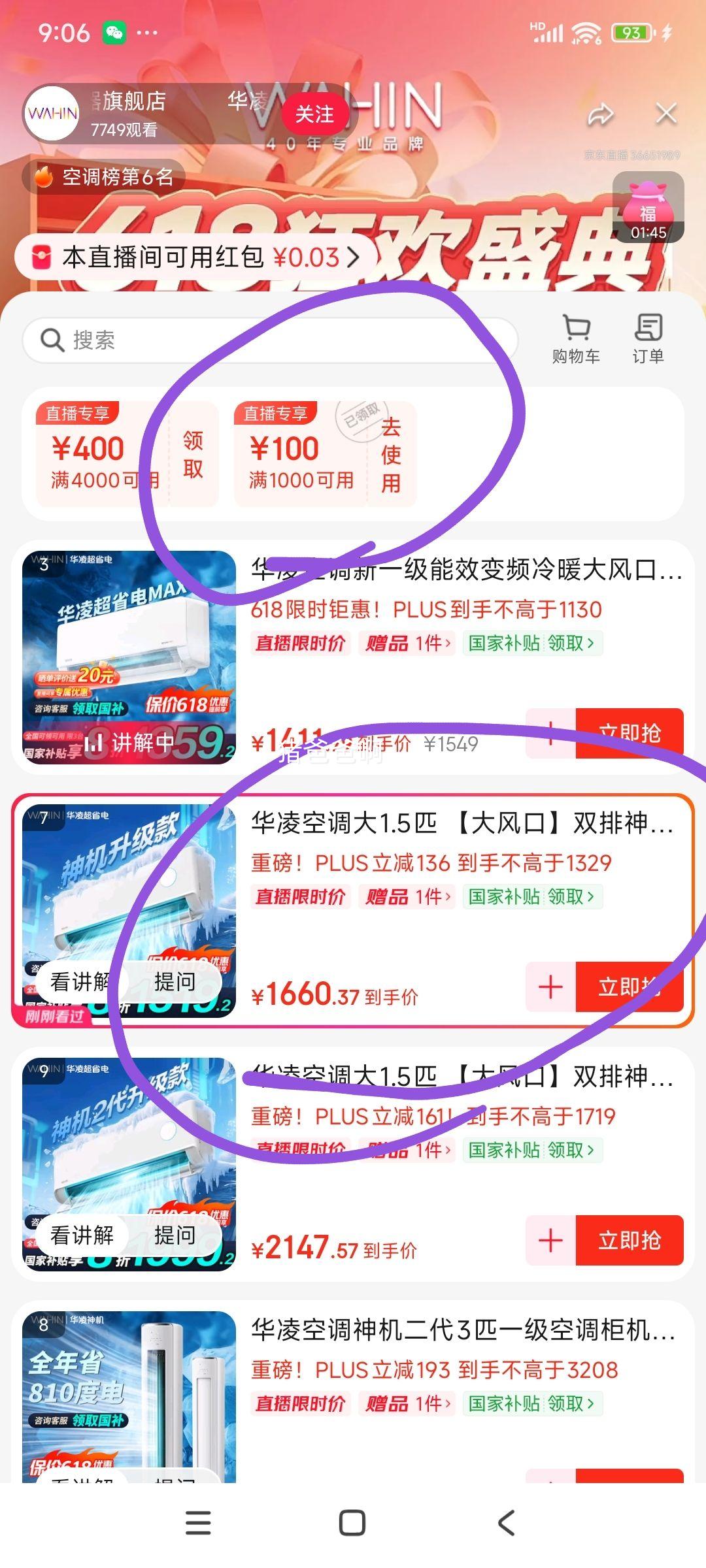Tap 去使用 on the ¥100 coupon
This screenshot has width=706, height=1568.
coord(391,455)
